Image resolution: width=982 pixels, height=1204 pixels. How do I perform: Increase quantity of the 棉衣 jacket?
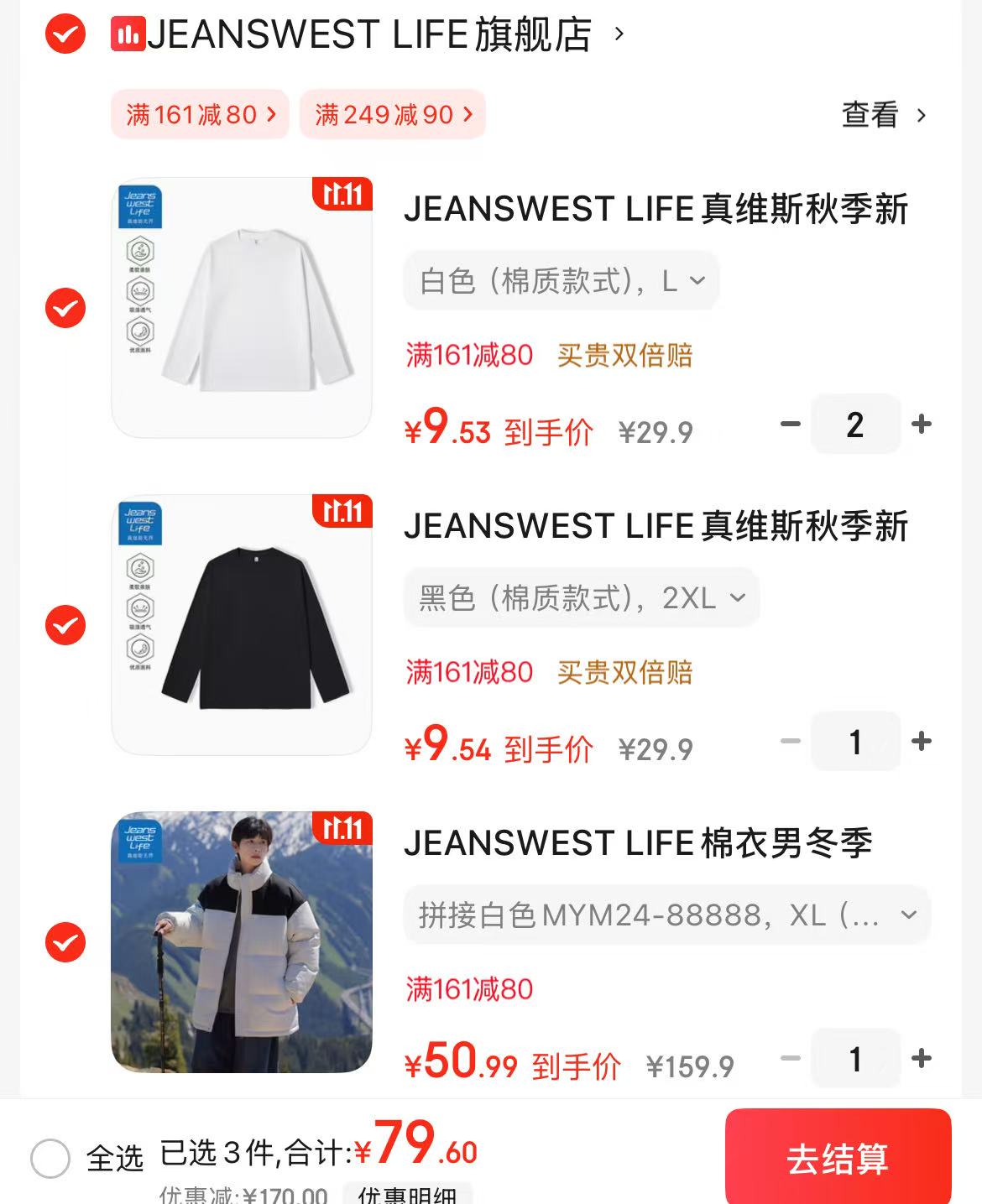(x=922, y=1059)
